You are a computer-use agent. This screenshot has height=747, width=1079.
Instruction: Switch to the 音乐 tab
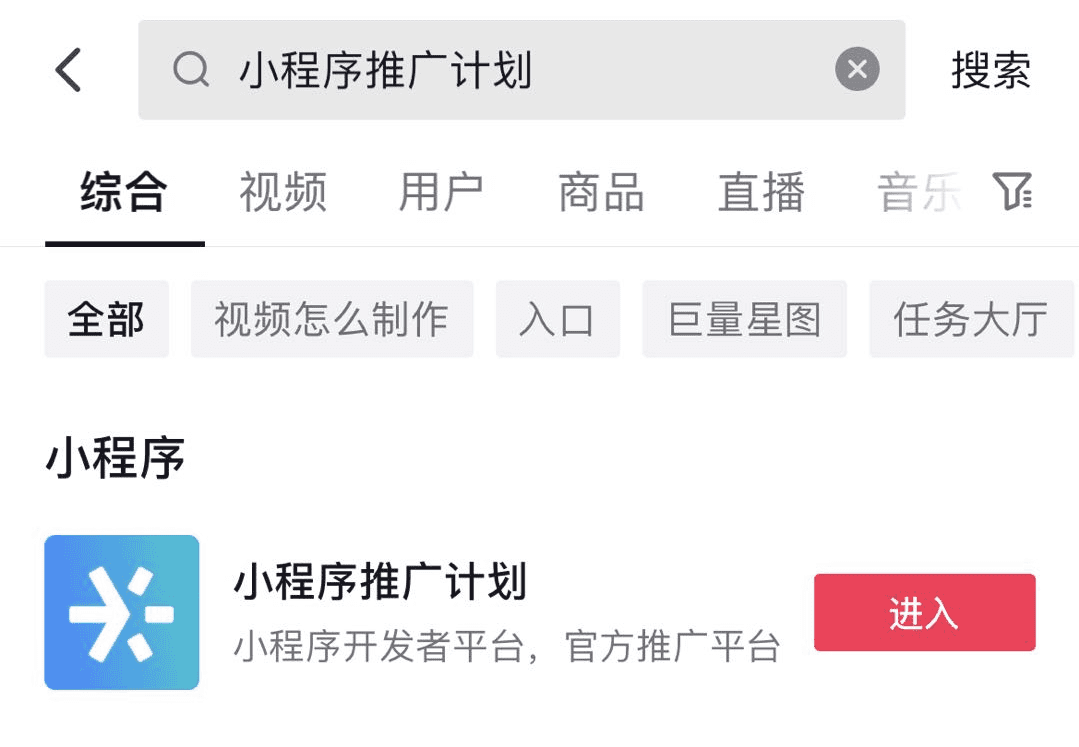(918, 192)
